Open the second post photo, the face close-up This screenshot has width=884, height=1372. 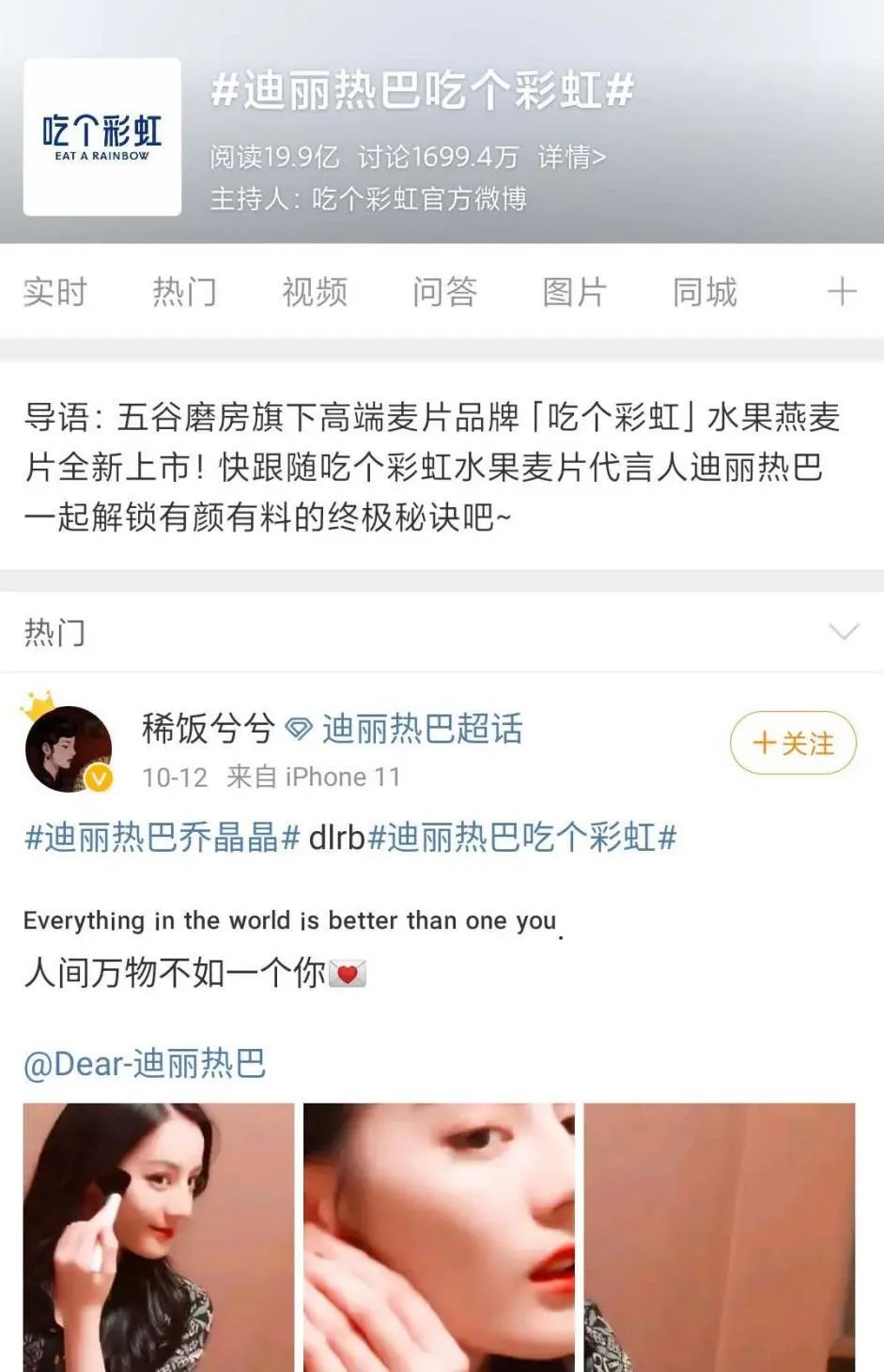tap(439, 1237)
